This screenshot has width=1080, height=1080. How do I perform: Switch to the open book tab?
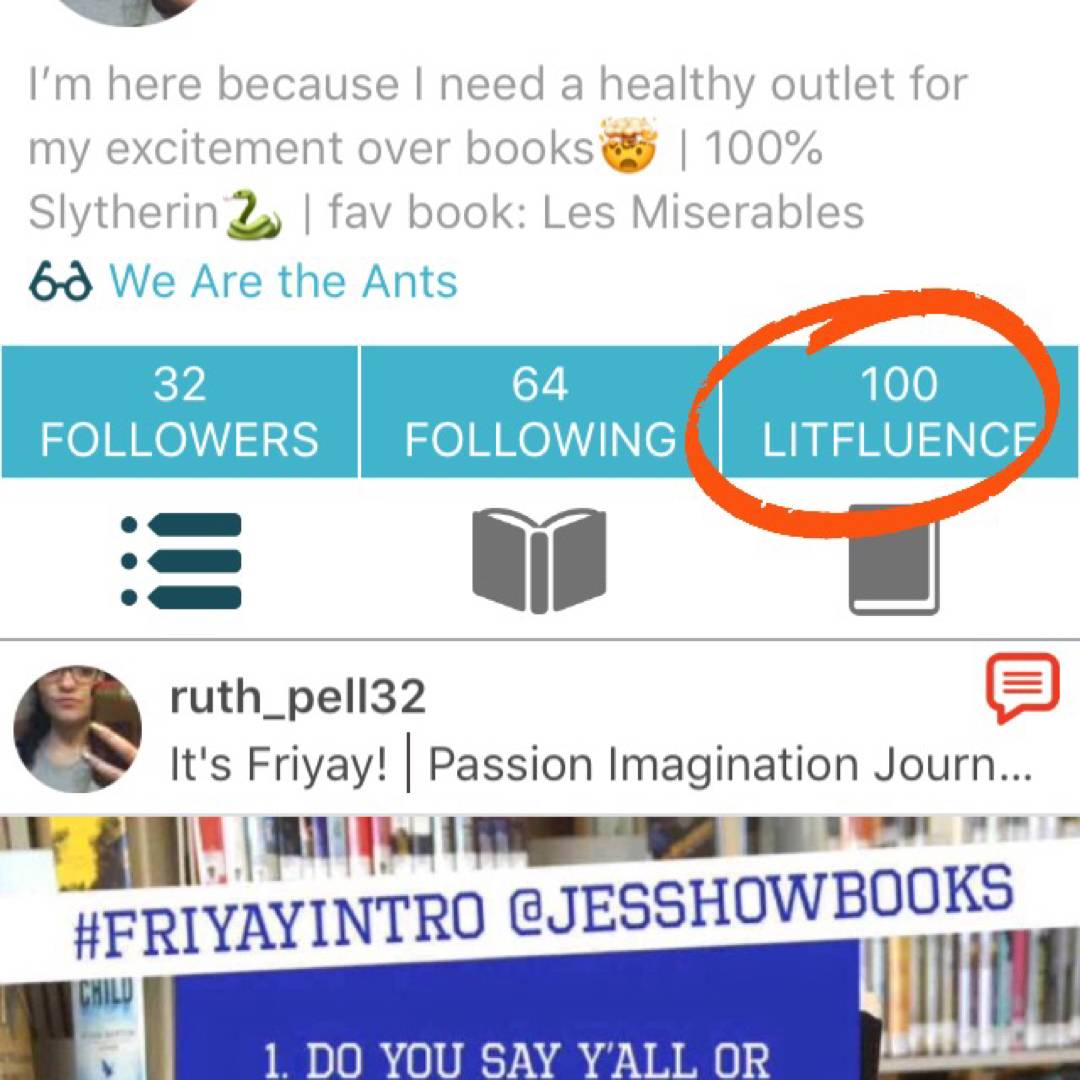[x=539, y=560]
